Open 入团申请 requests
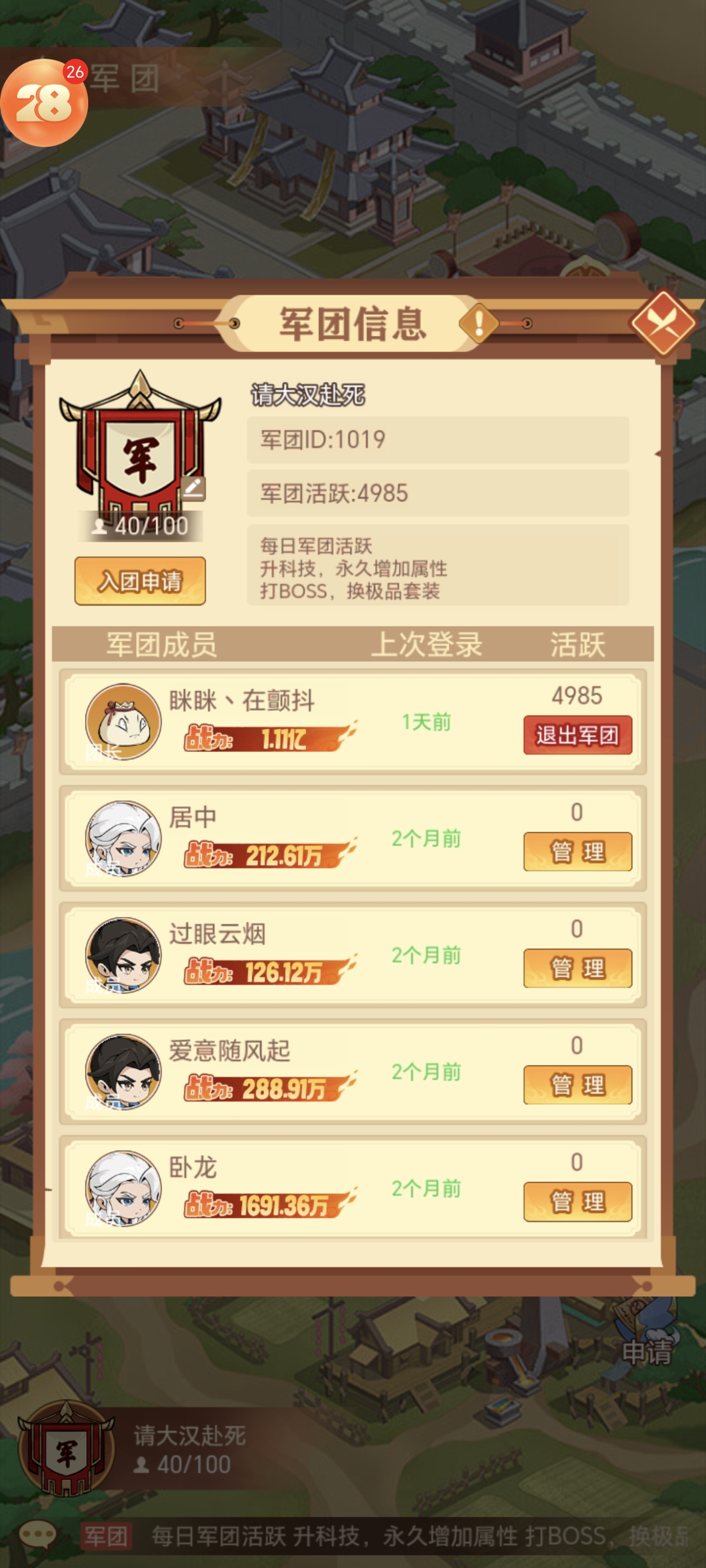706x1568 pixels. click(140, 581)
